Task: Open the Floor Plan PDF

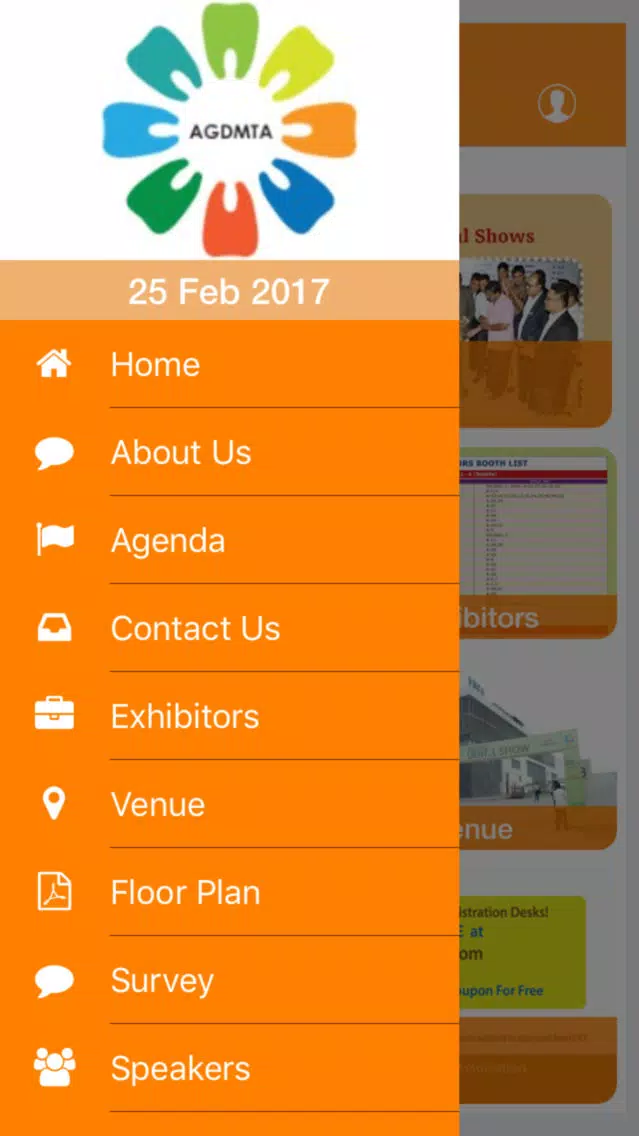Action: (185, 892)
